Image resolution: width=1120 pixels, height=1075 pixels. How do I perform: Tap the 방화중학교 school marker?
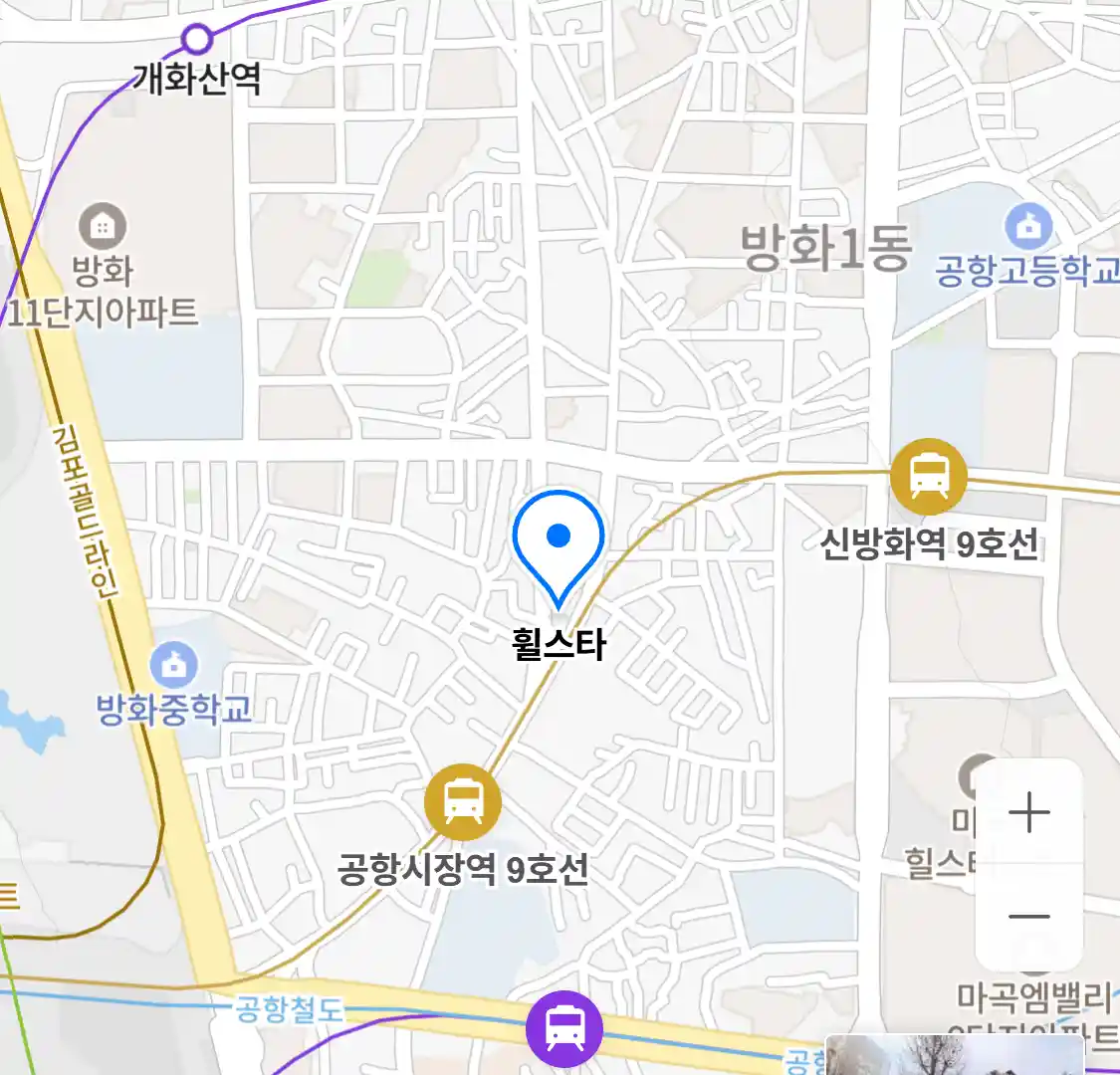pyautogui.click(x=174, y=664)
